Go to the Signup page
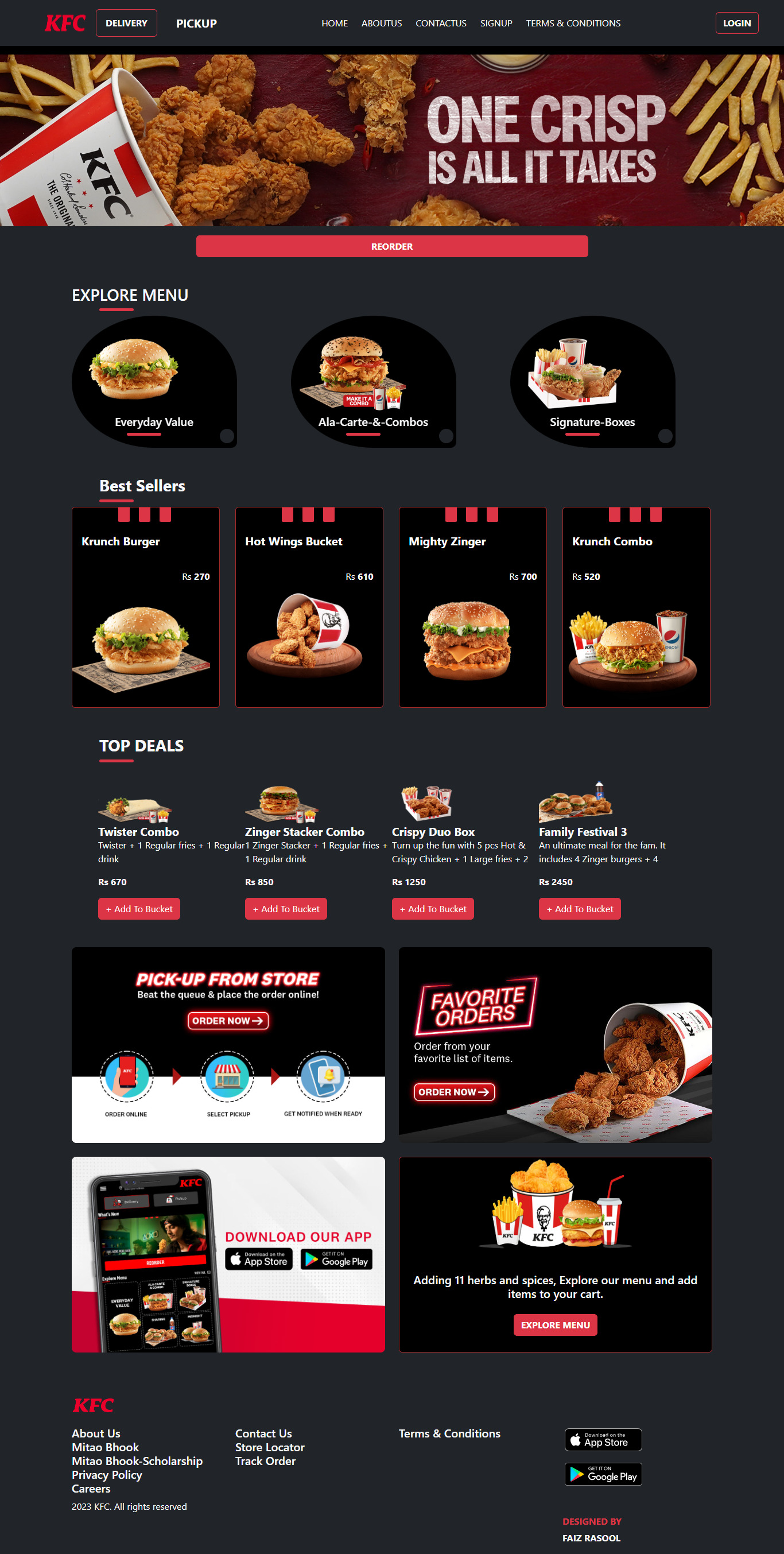The width and height of the screenshot is (784, 1554). pos(496,23)
